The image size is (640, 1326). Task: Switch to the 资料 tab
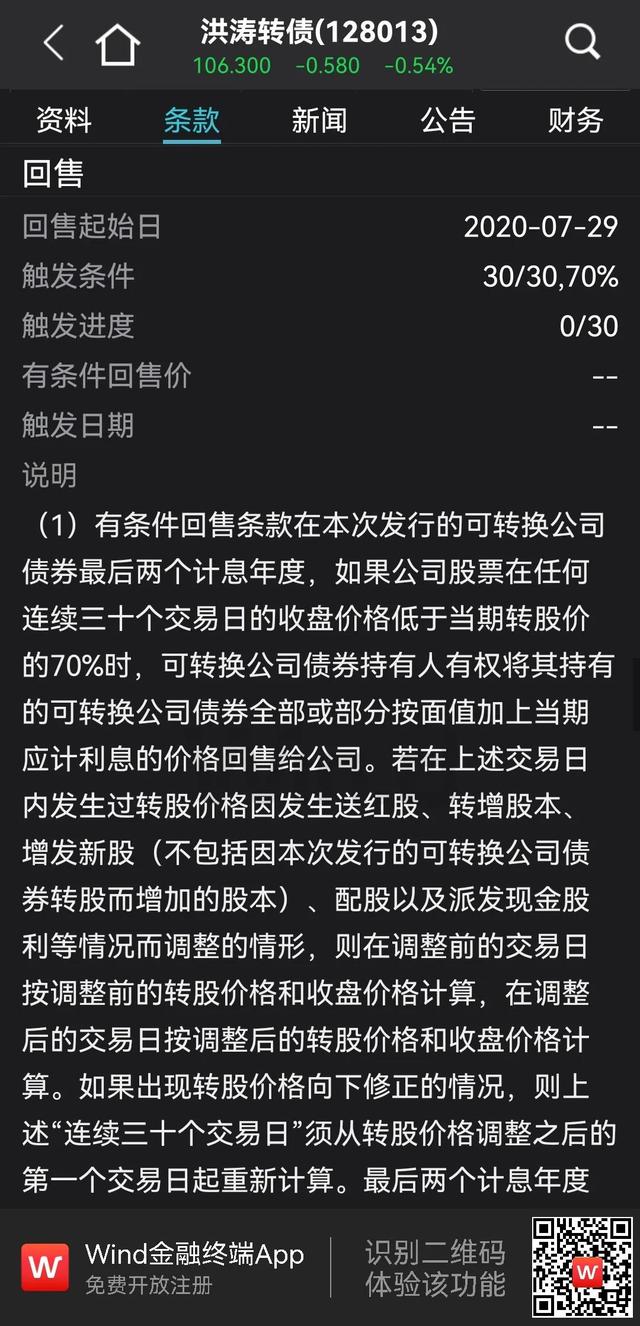click(64, 121)
